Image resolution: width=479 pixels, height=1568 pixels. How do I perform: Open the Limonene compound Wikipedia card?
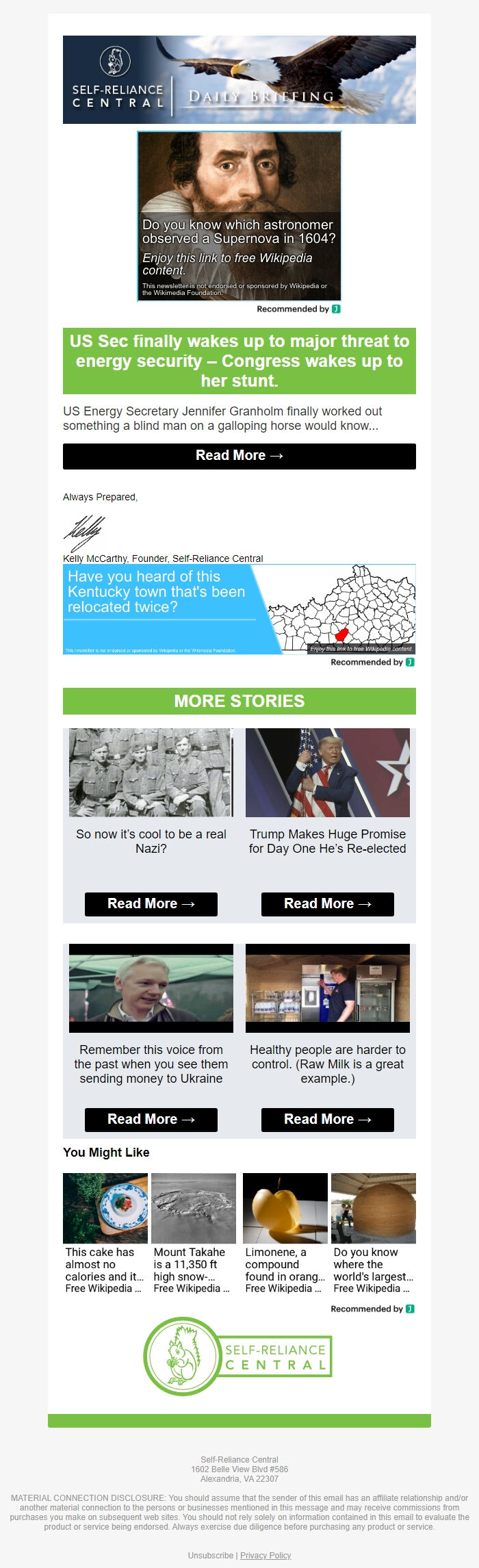tap(285, 1233)
